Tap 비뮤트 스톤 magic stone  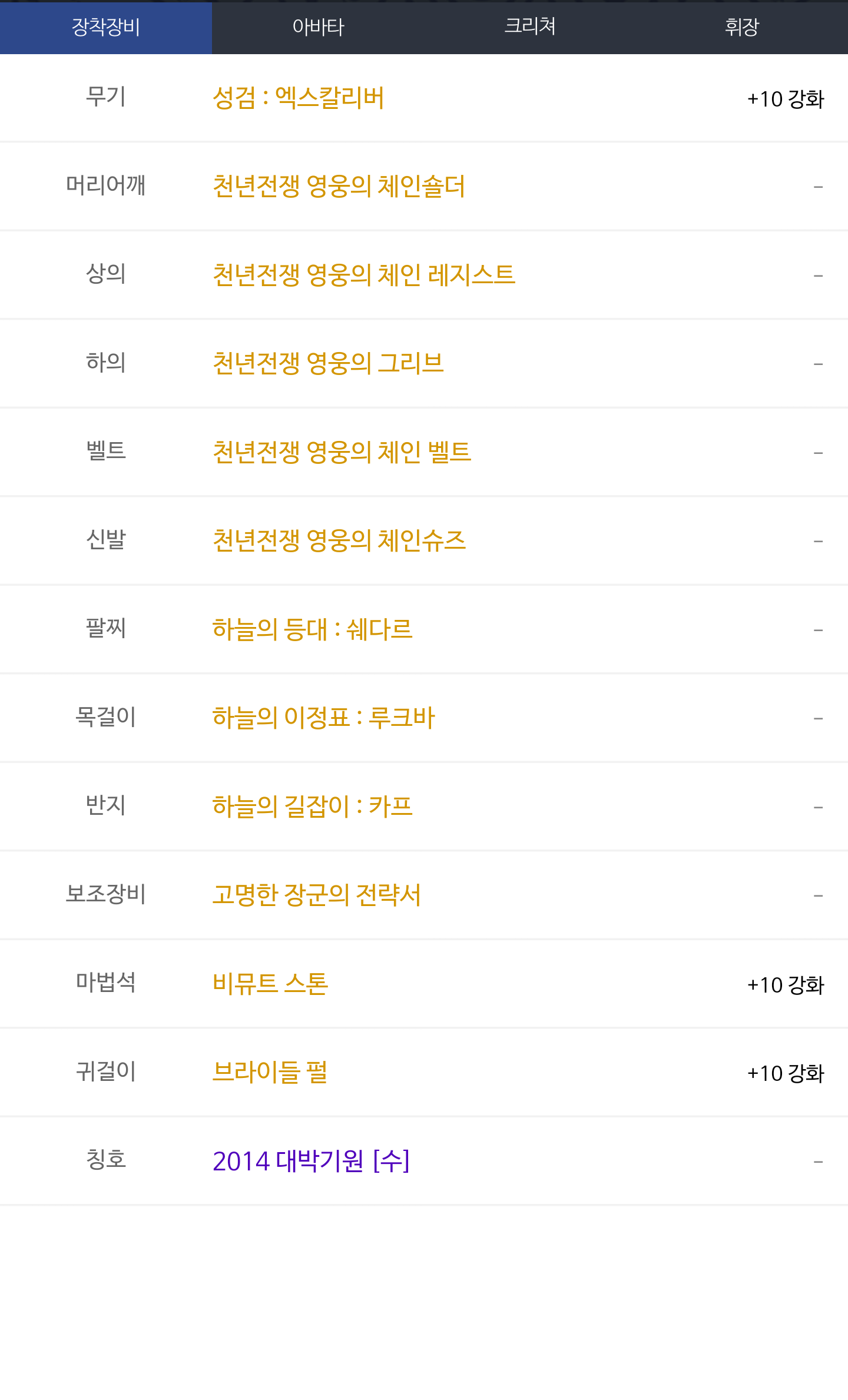270,984
